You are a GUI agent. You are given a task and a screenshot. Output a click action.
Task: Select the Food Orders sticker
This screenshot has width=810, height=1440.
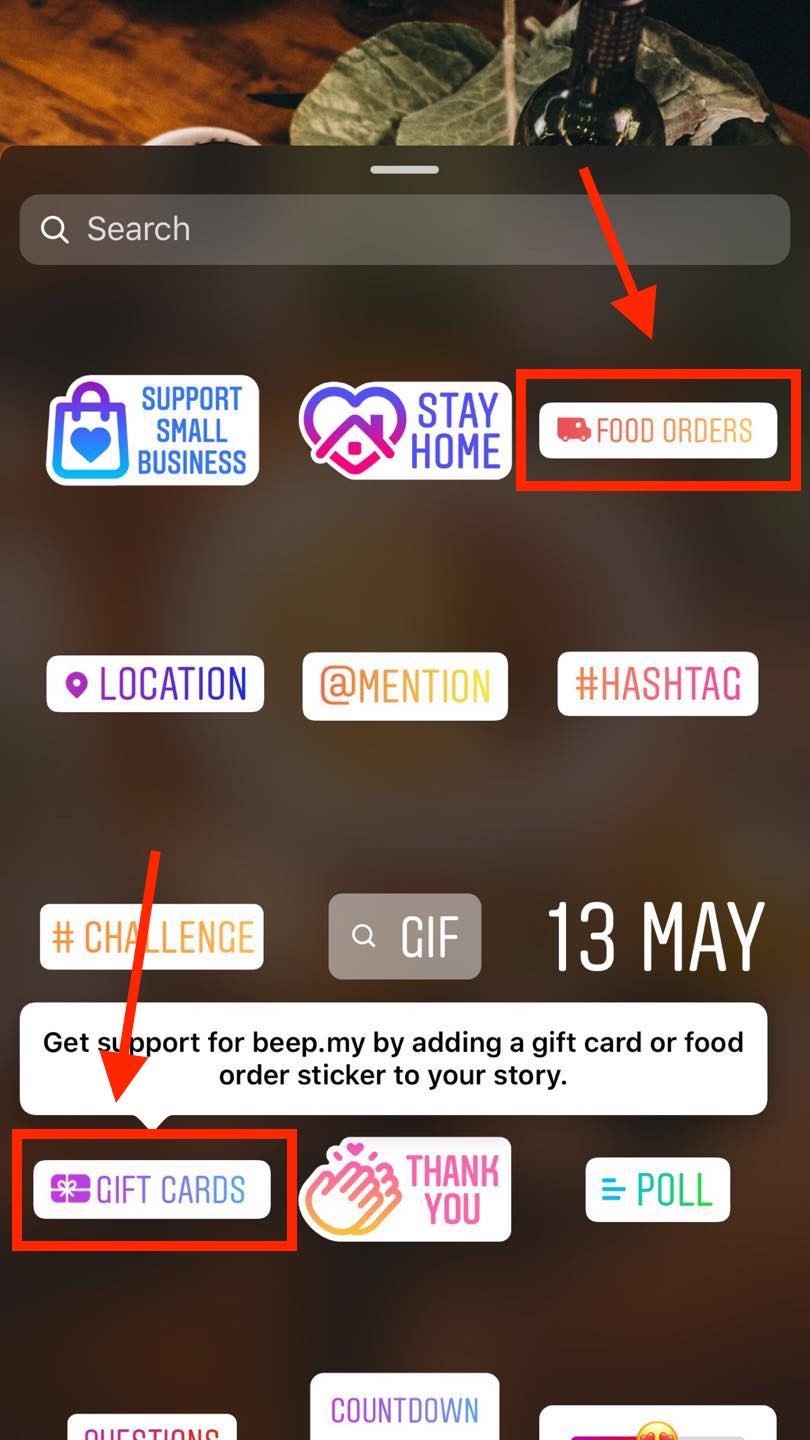tap(657, 431)
